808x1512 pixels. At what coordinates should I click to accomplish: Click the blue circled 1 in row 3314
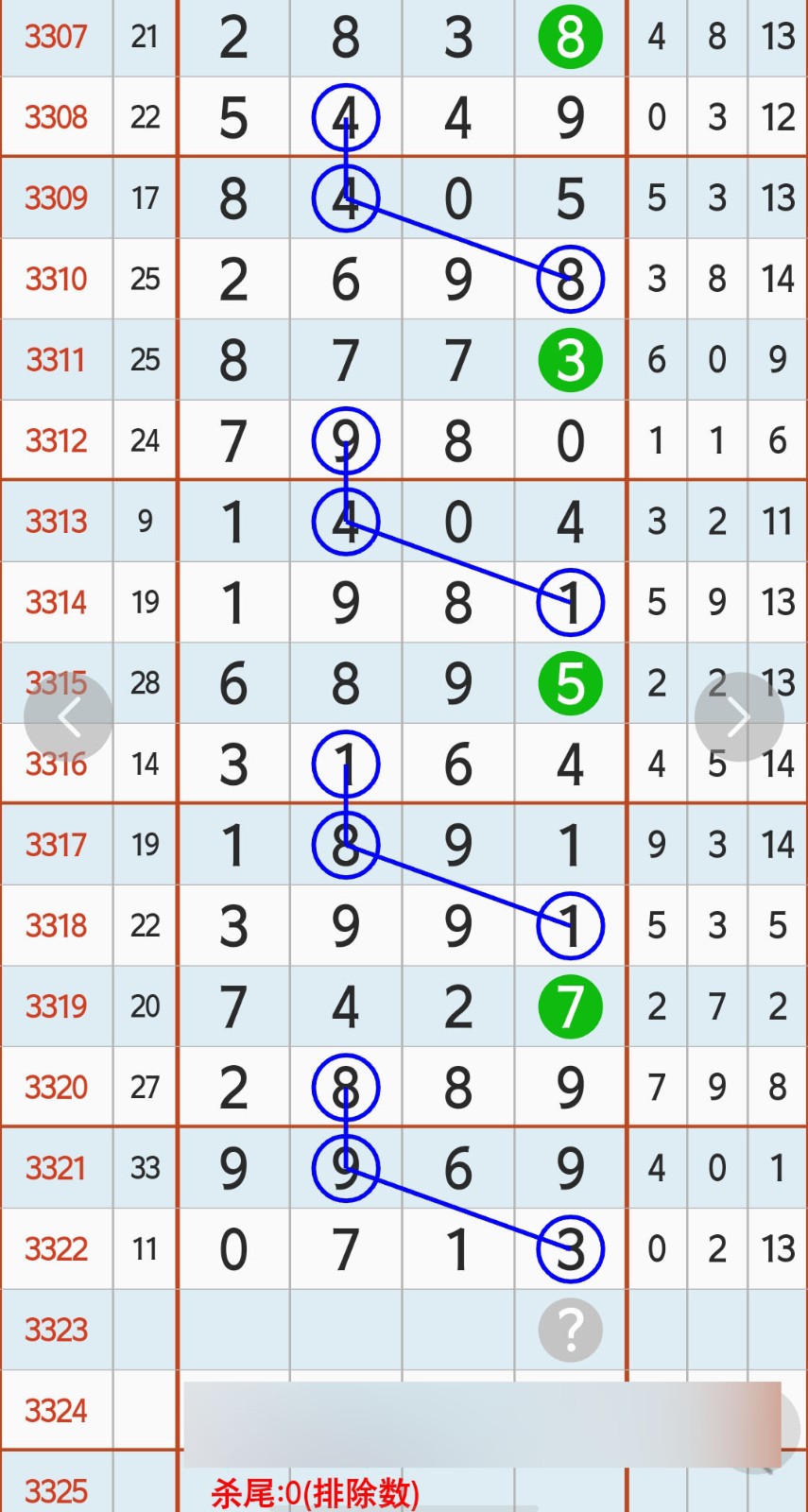[x=570, y=602]
